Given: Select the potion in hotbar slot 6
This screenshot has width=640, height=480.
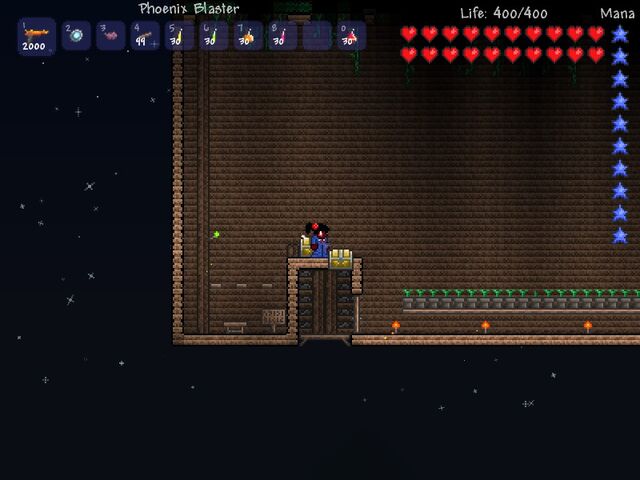Looking at the screenshot, I should click(x=214, y=36).
